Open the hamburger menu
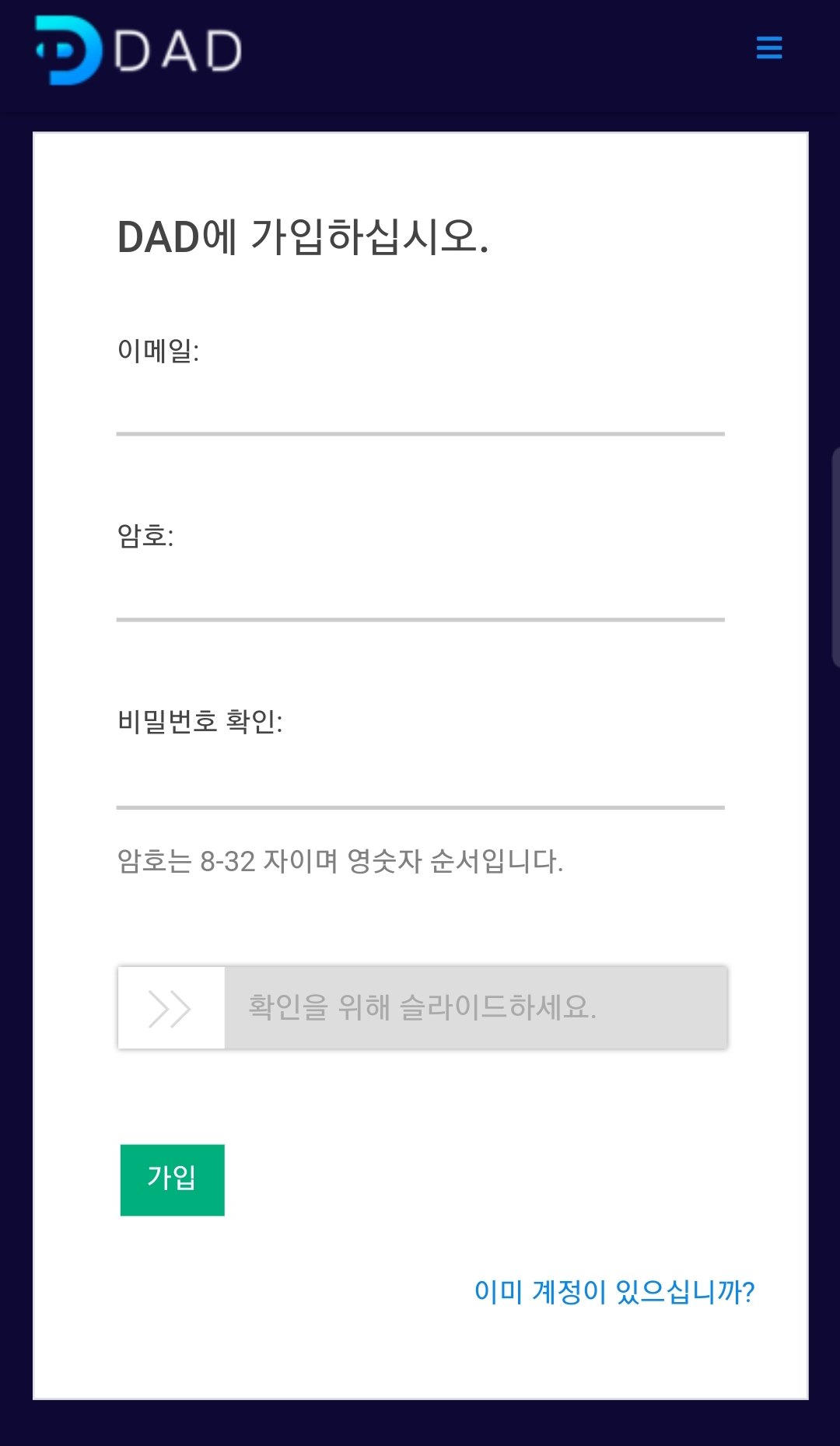This screenshot has height=1446, width=840. pos(768,47)
